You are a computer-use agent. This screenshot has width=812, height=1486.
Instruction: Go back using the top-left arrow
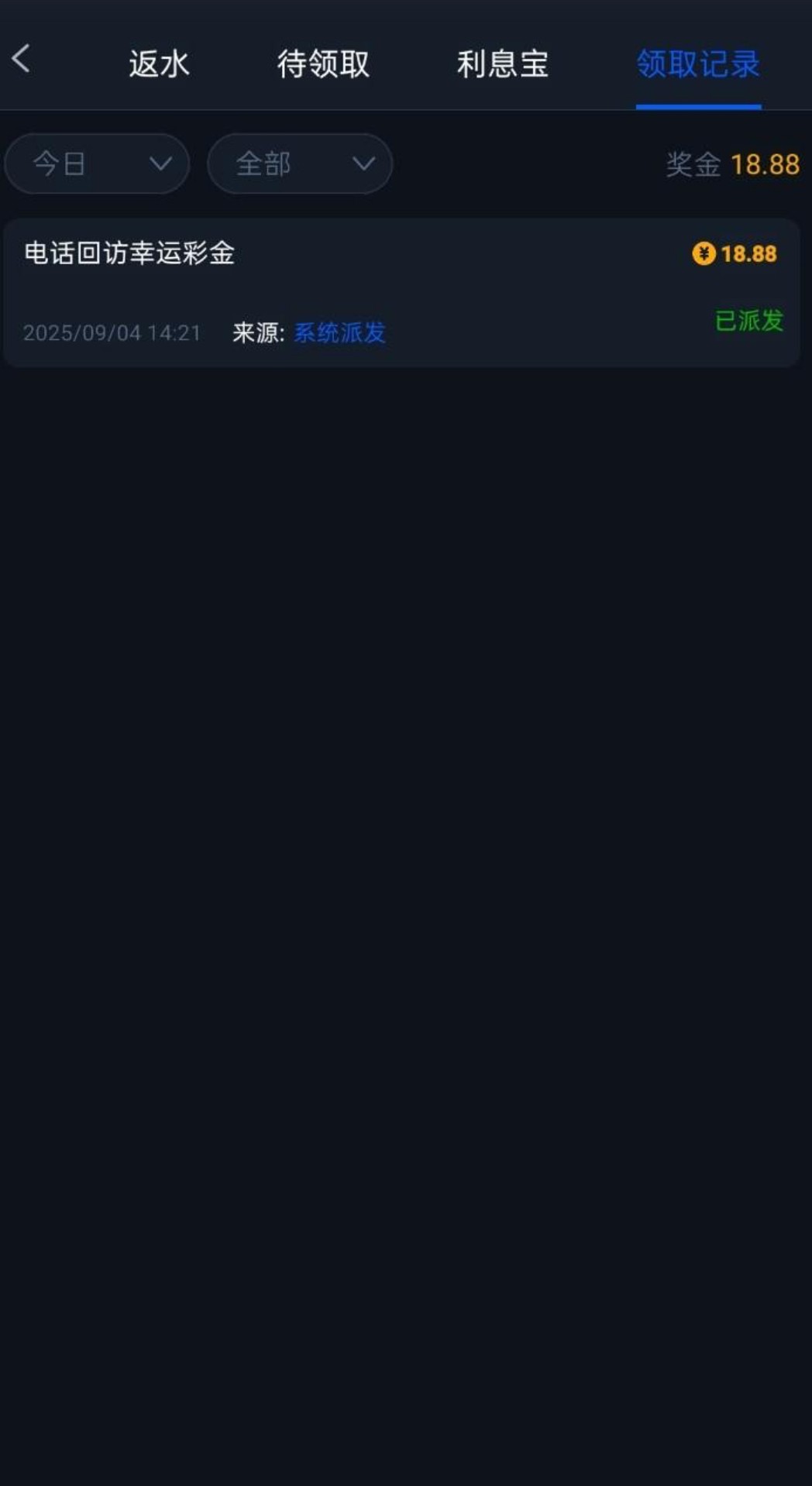click(x=22, y=59)
